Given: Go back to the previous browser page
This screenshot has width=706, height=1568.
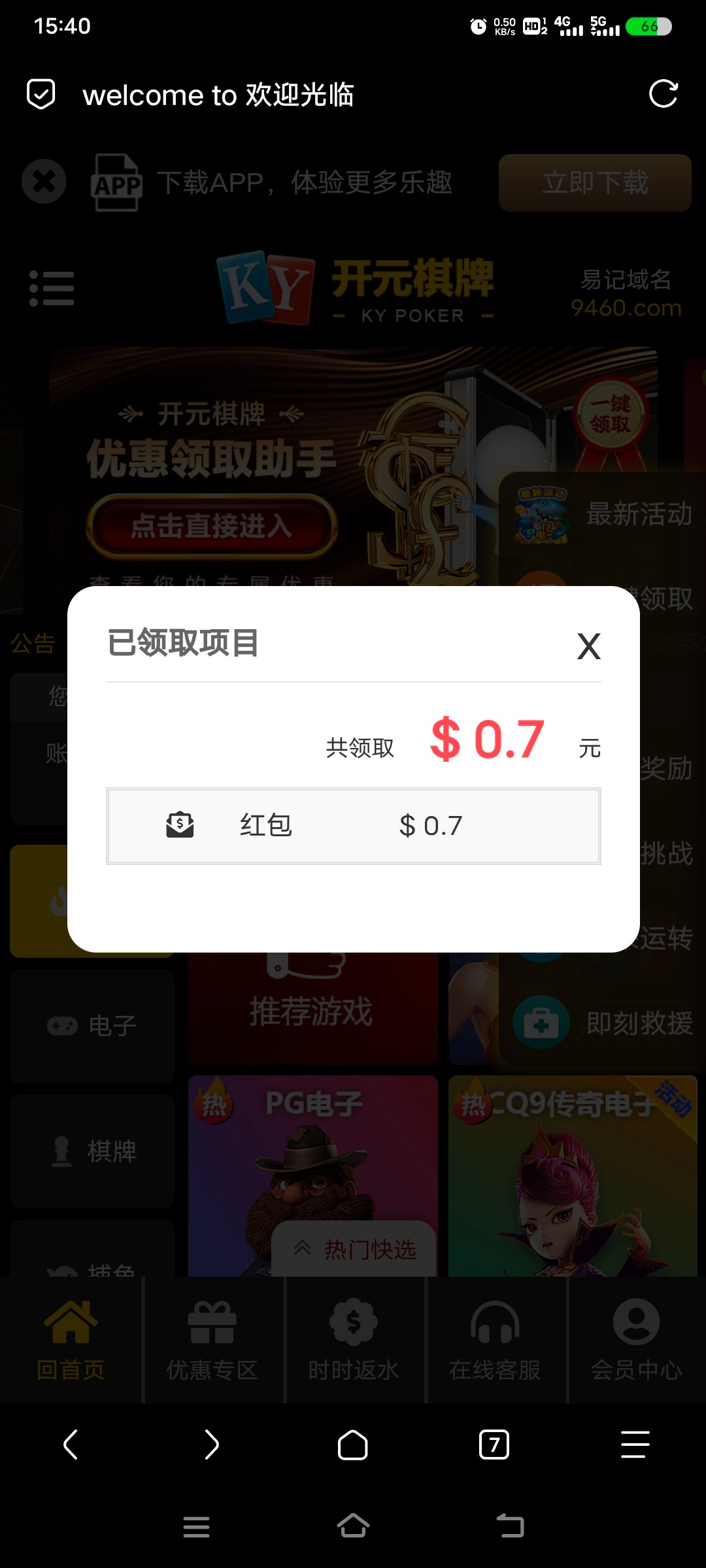Looking at the screenshot, I should (71, 1444).
